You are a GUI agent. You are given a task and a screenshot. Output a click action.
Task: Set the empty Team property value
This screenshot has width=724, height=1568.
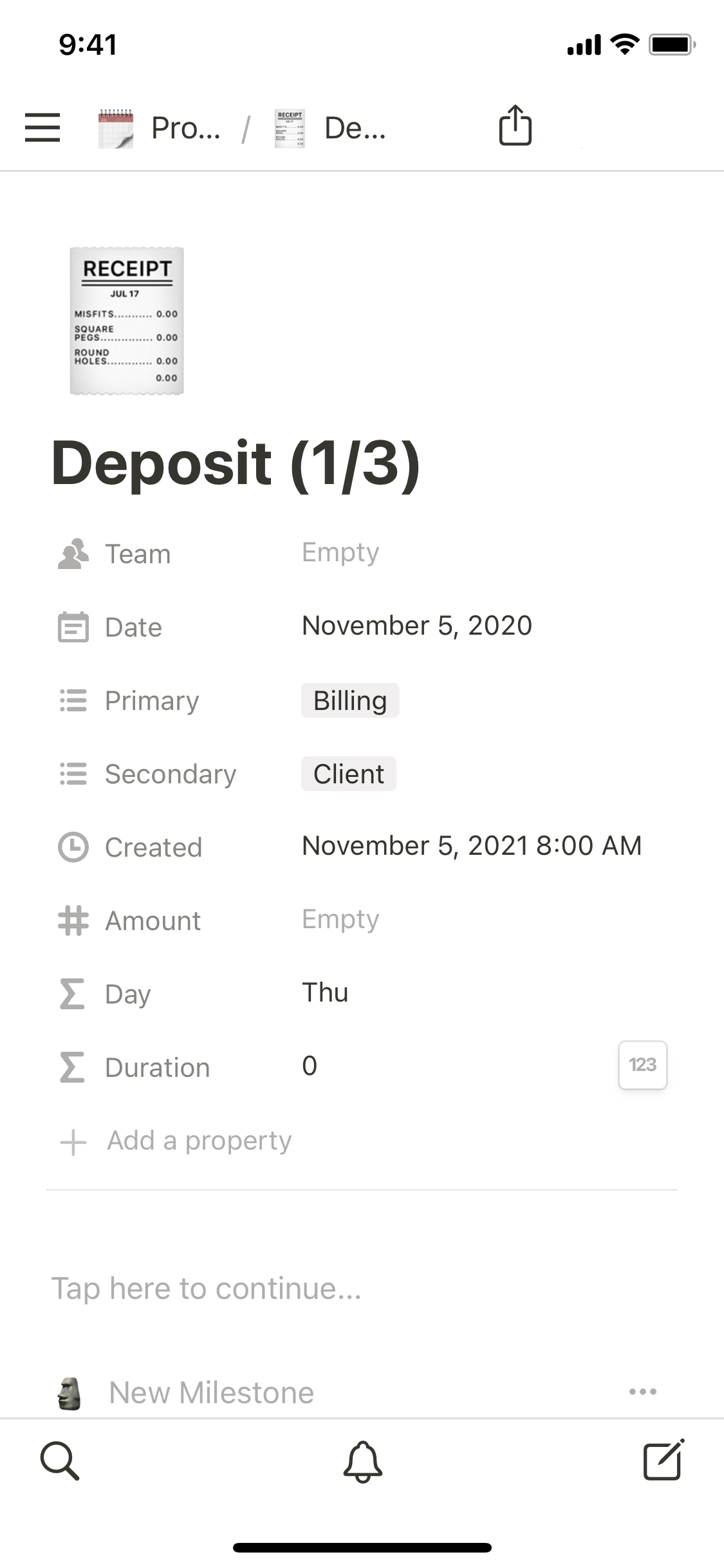[340, 553]
